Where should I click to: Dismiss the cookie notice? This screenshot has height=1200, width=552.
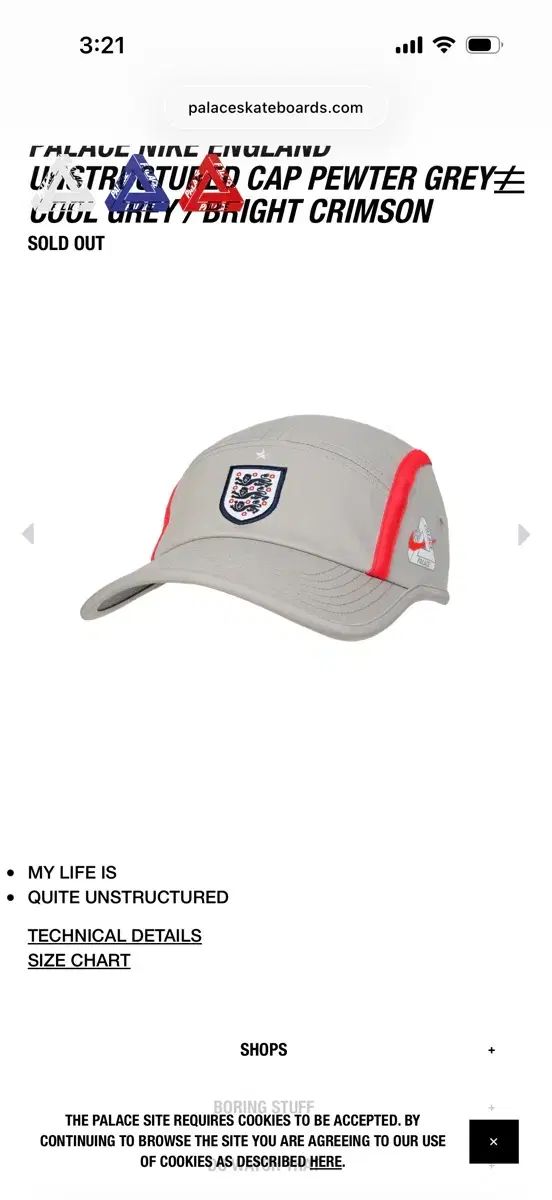point(494,1141)
